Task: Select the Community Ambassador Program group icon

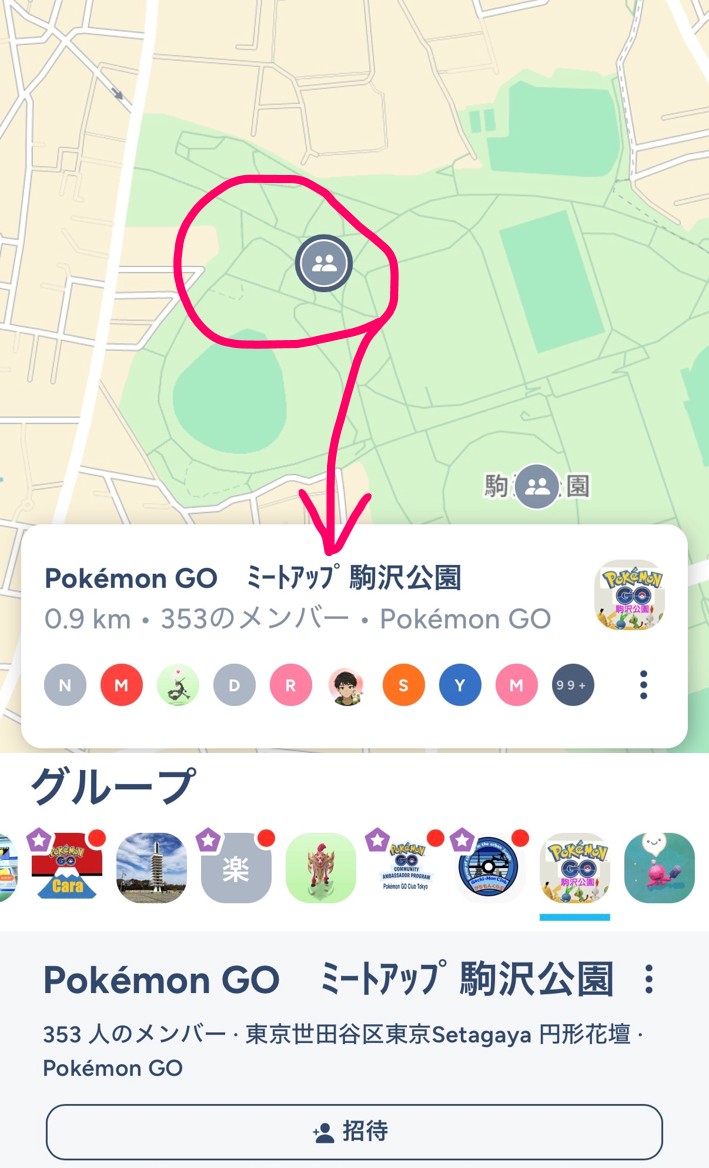Action: click(405, 867)
